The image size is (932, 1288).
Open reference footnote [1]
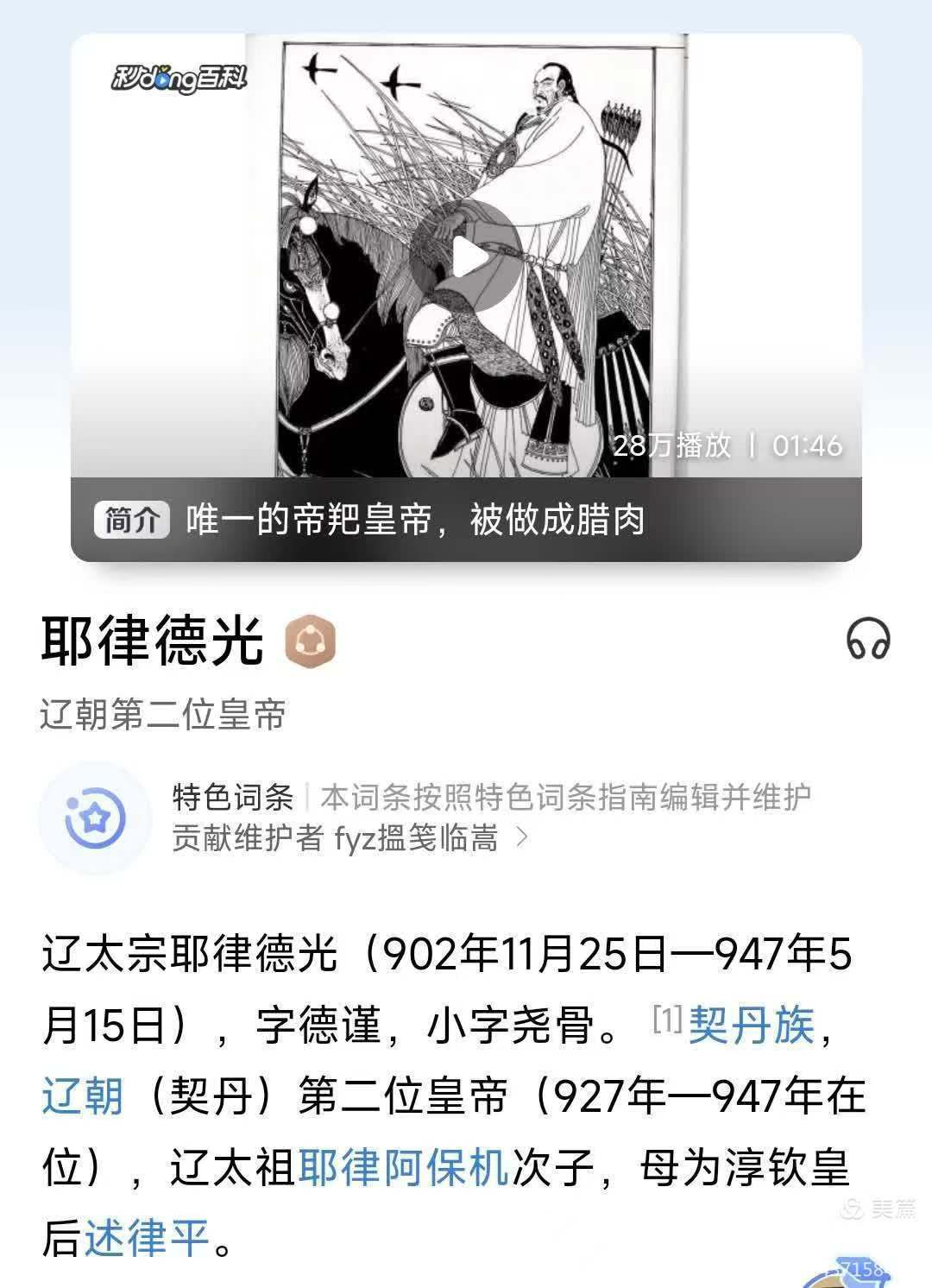667,1020
